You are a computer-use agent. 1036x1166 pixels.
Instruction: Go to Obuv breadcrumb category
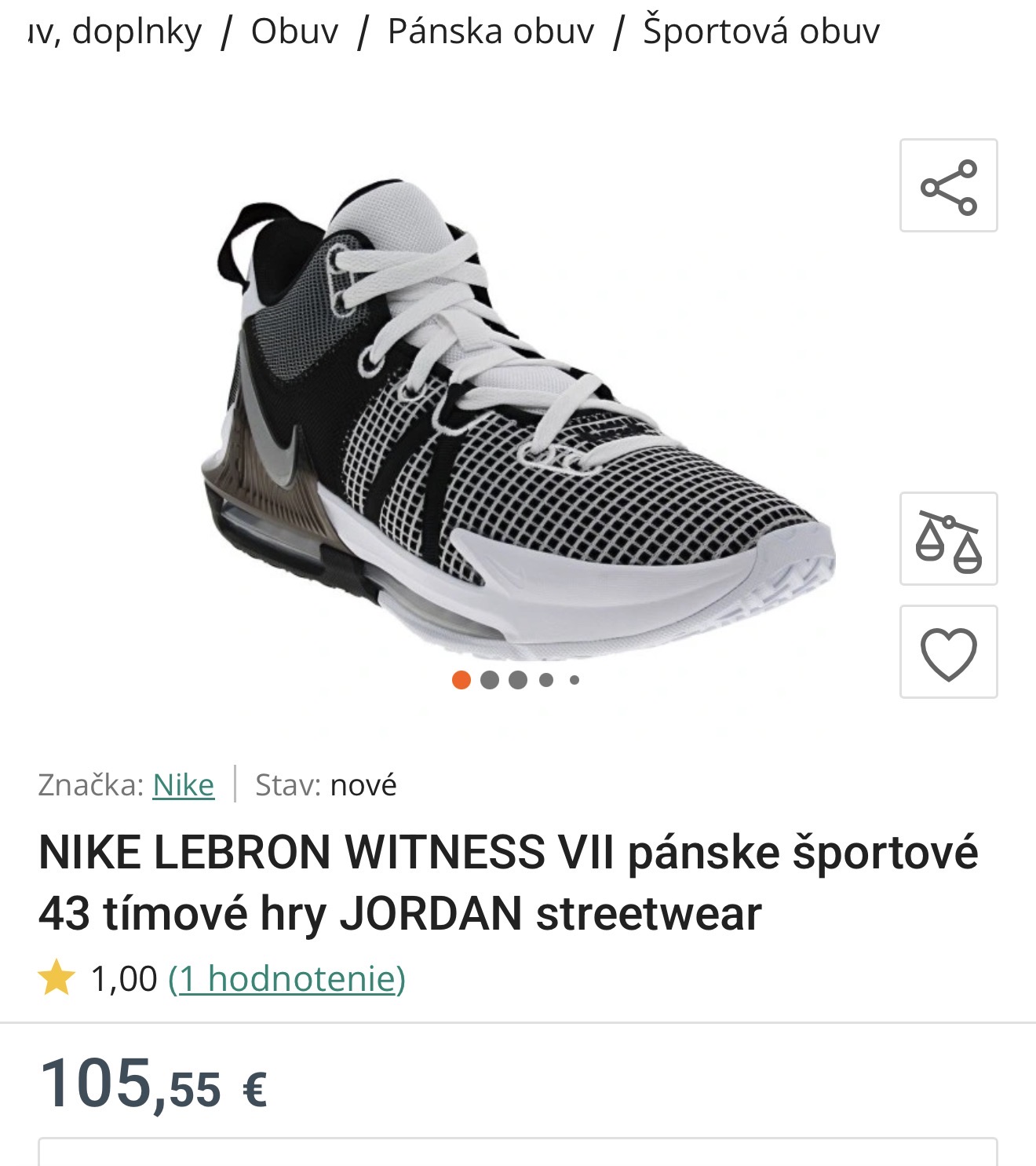294,31
